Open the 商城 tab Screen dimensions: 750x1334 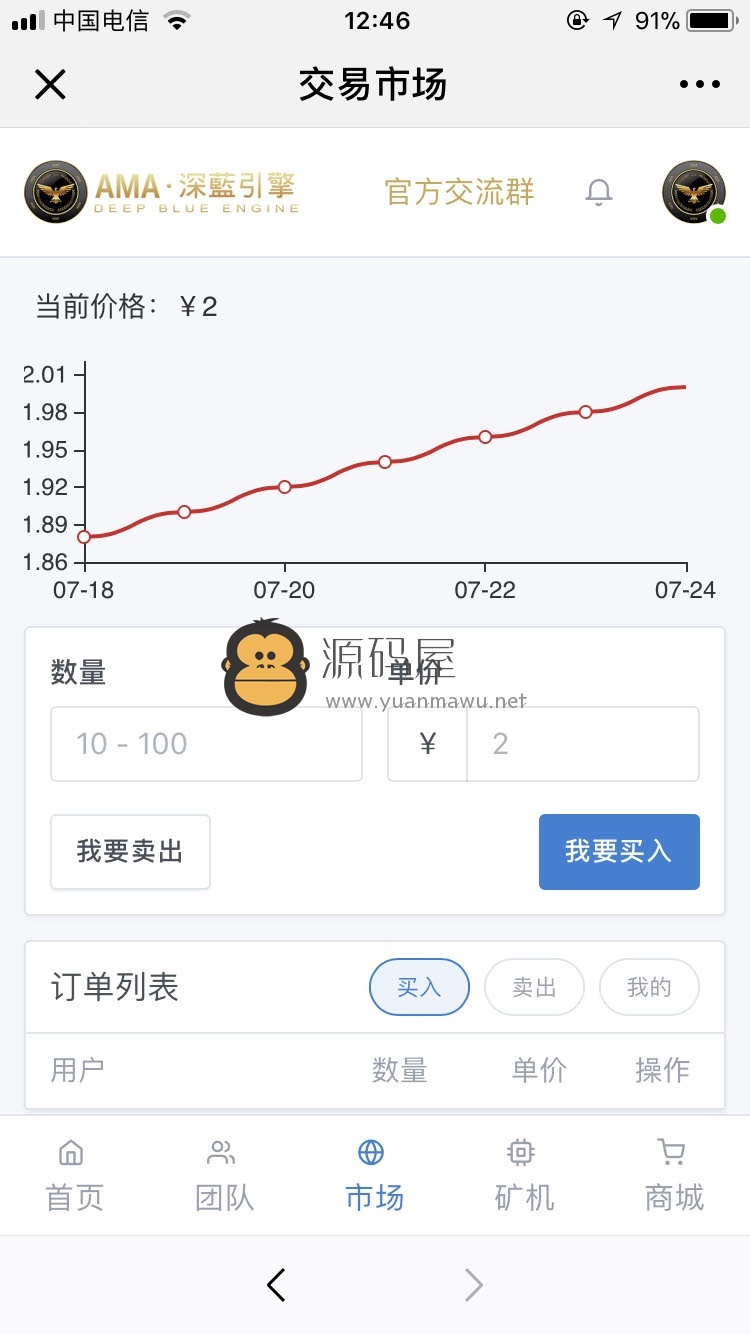(675, 1176)
